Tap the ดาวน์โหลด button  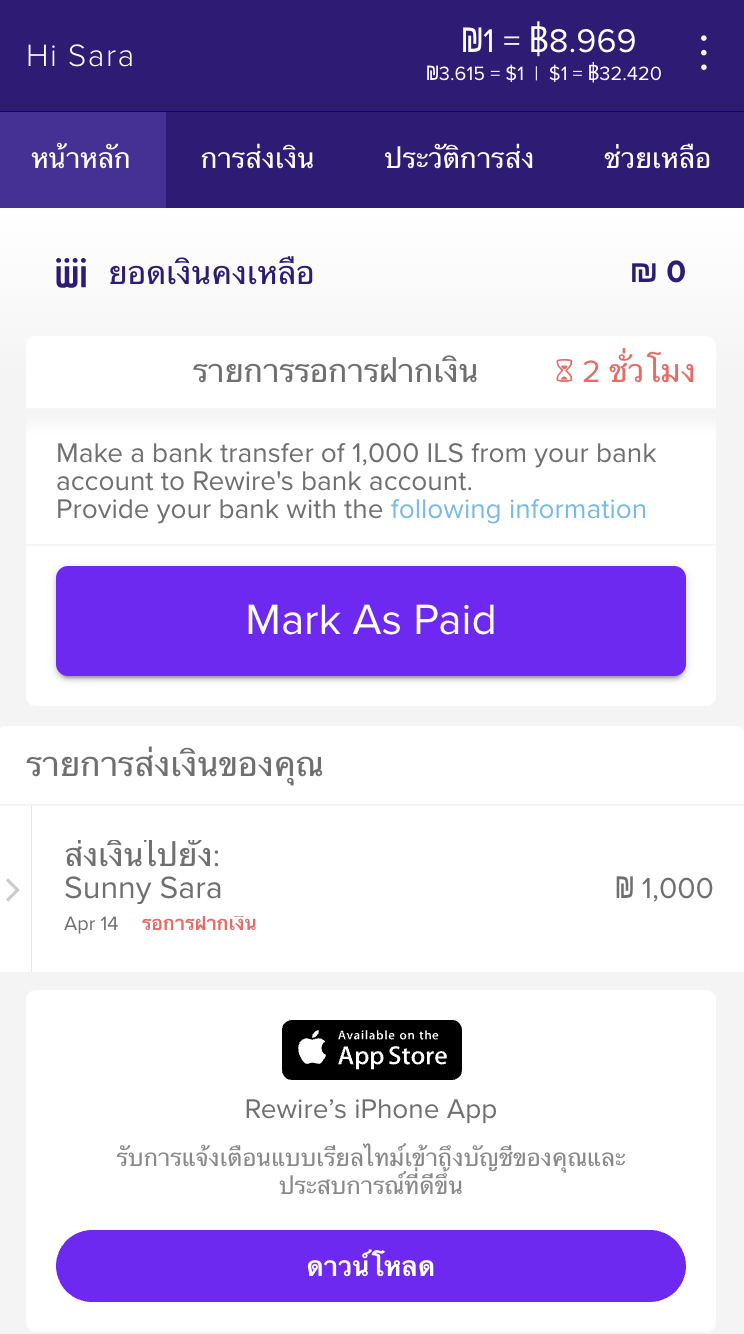pos(371,1267)
